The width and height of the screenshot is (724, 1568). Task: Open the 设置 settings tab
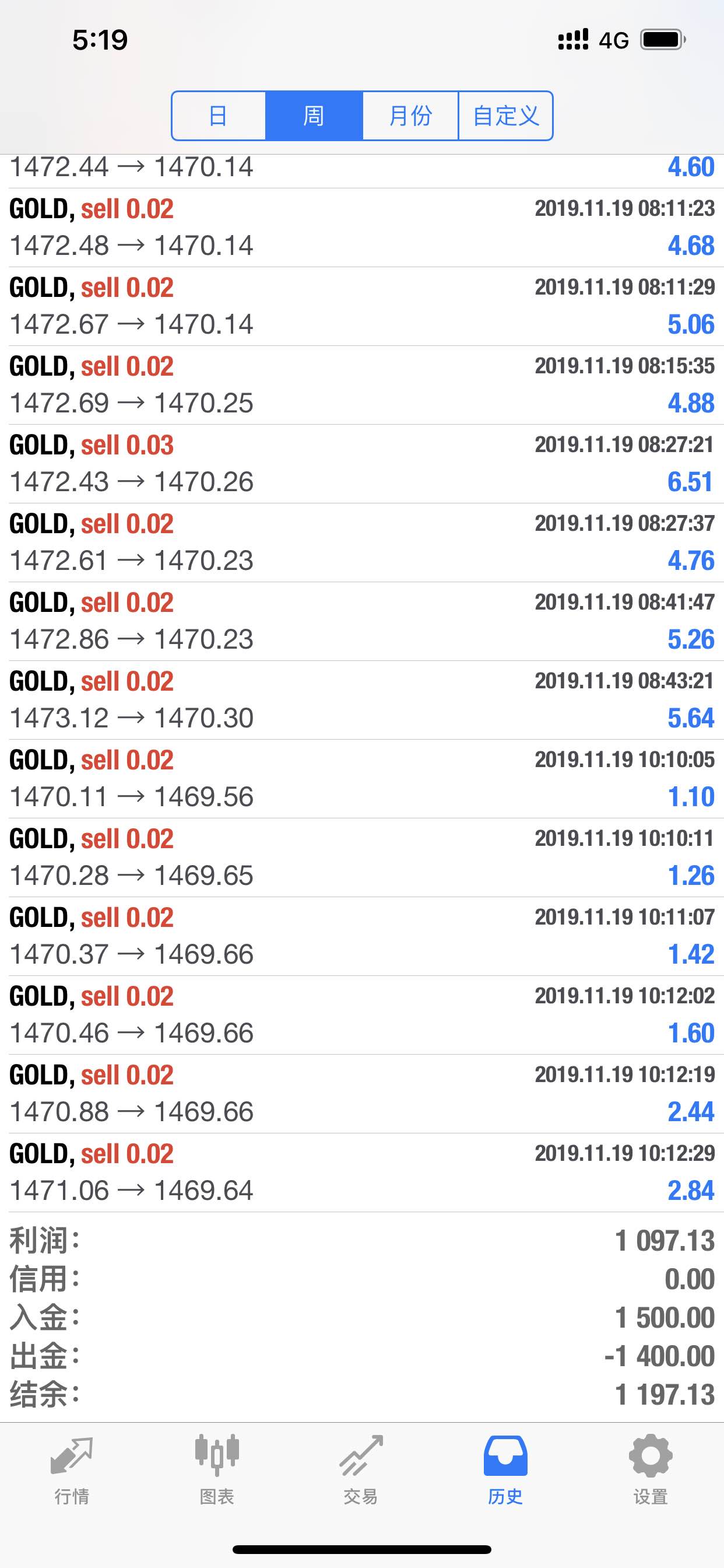(x=651, y=1469)
